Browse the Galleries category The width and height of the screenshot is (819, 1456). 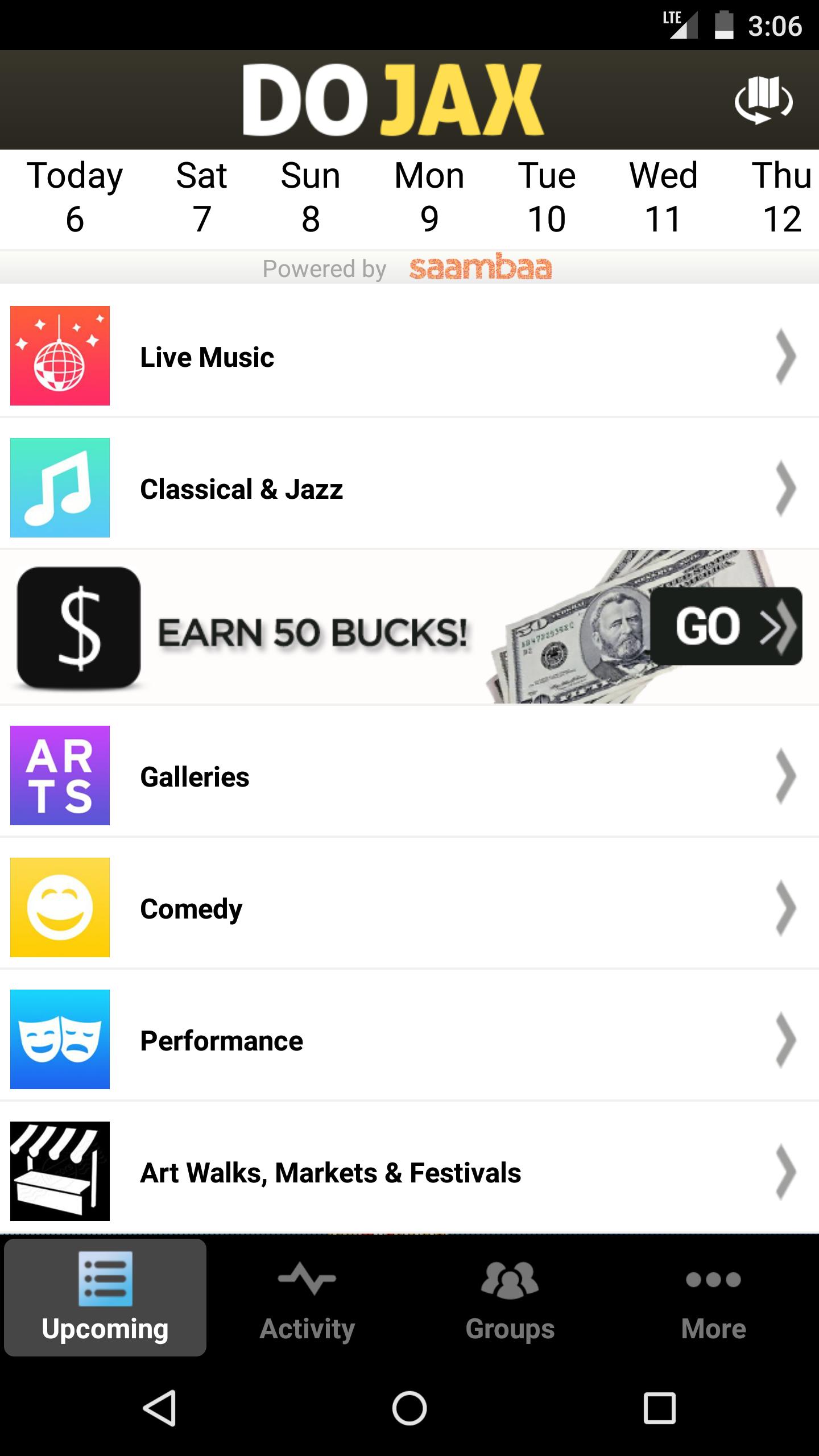coord(409,776)
